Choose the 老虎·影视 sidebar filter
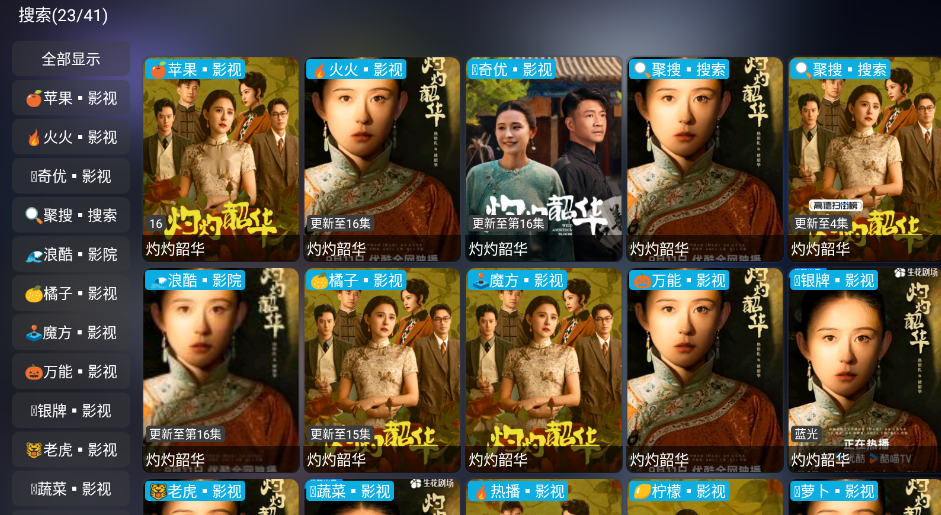Viewport: 941px width, 515px height. coord(71,450)
